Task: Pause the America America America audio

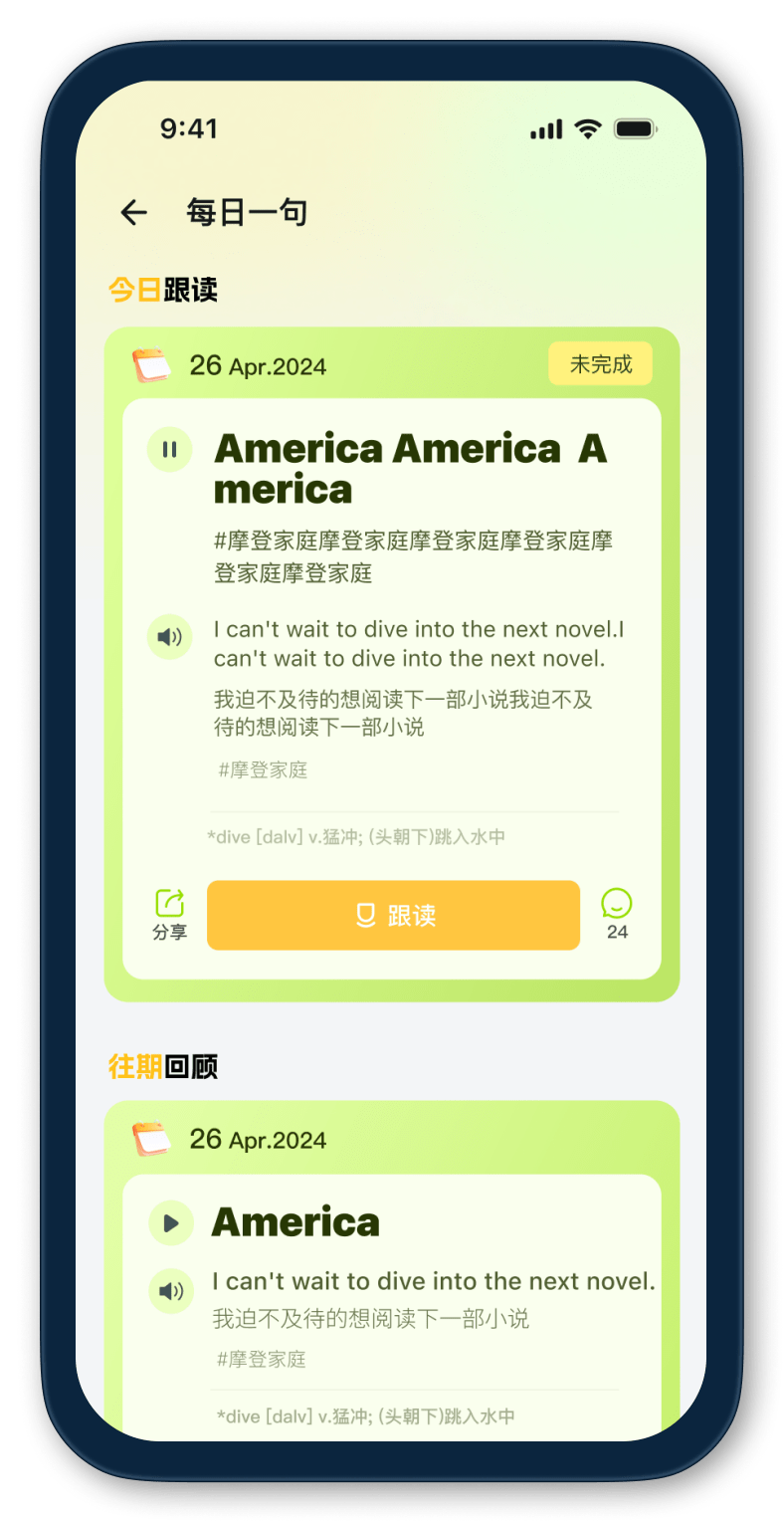Action: click(x=169, y=449)
